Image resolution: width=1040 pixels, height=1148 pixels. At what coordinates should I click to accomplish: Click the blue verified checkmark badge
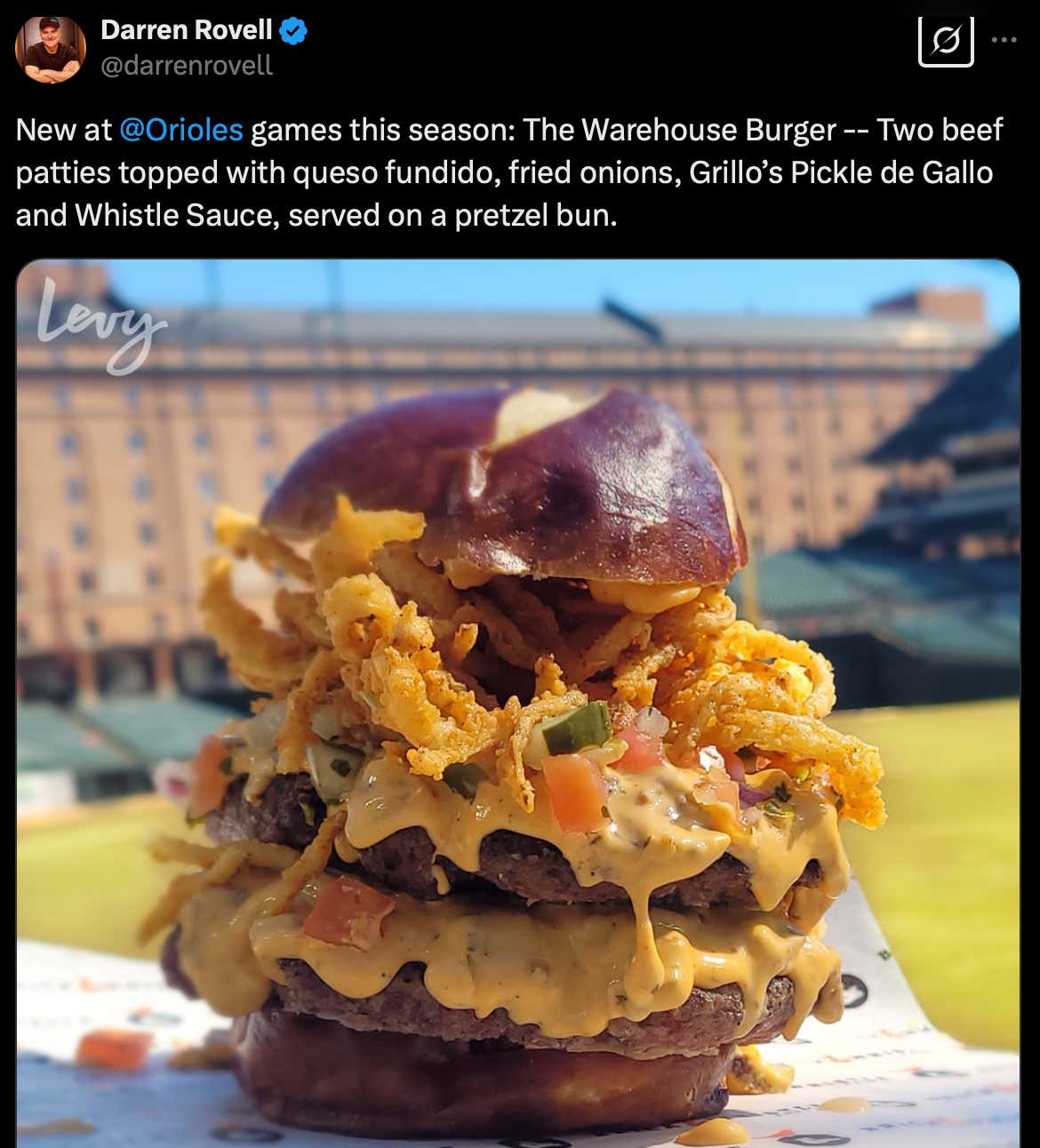(x=293, y=29)
